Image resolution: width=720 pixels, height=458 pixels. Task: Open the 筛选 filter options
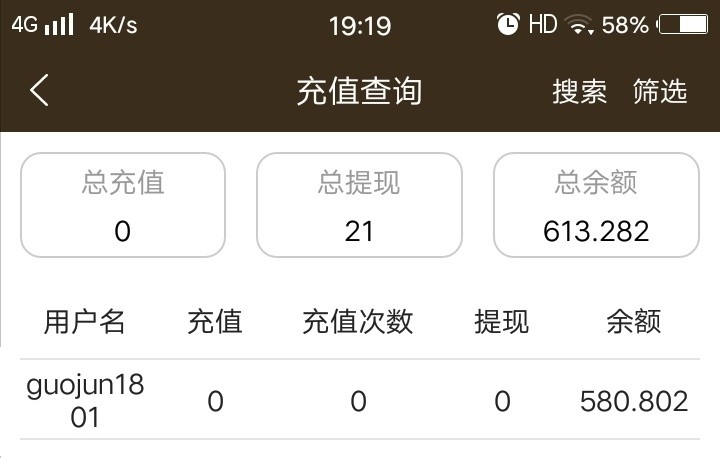(660, 92)
